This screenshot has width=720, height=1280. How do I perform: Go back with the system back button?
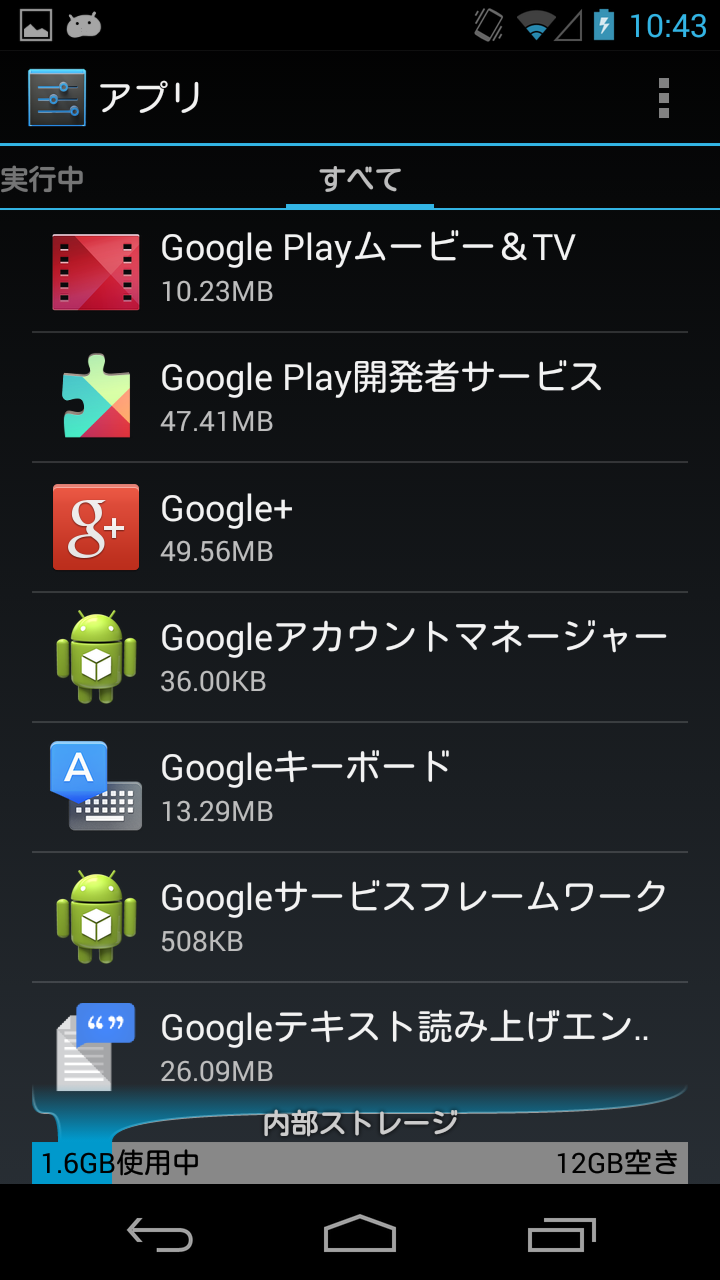coord(160,1234)
